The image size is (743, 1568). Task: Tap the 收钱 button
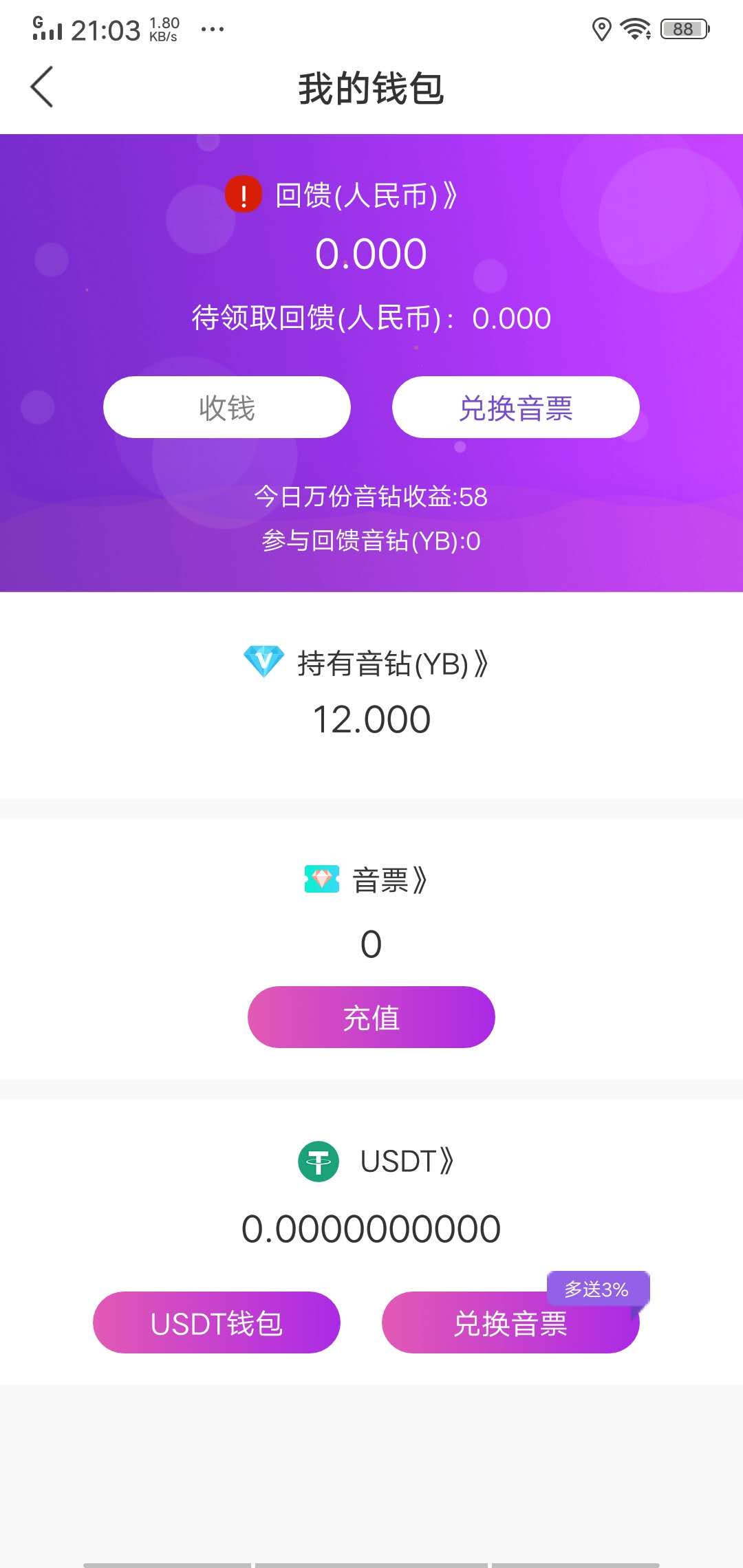(226, 407)
